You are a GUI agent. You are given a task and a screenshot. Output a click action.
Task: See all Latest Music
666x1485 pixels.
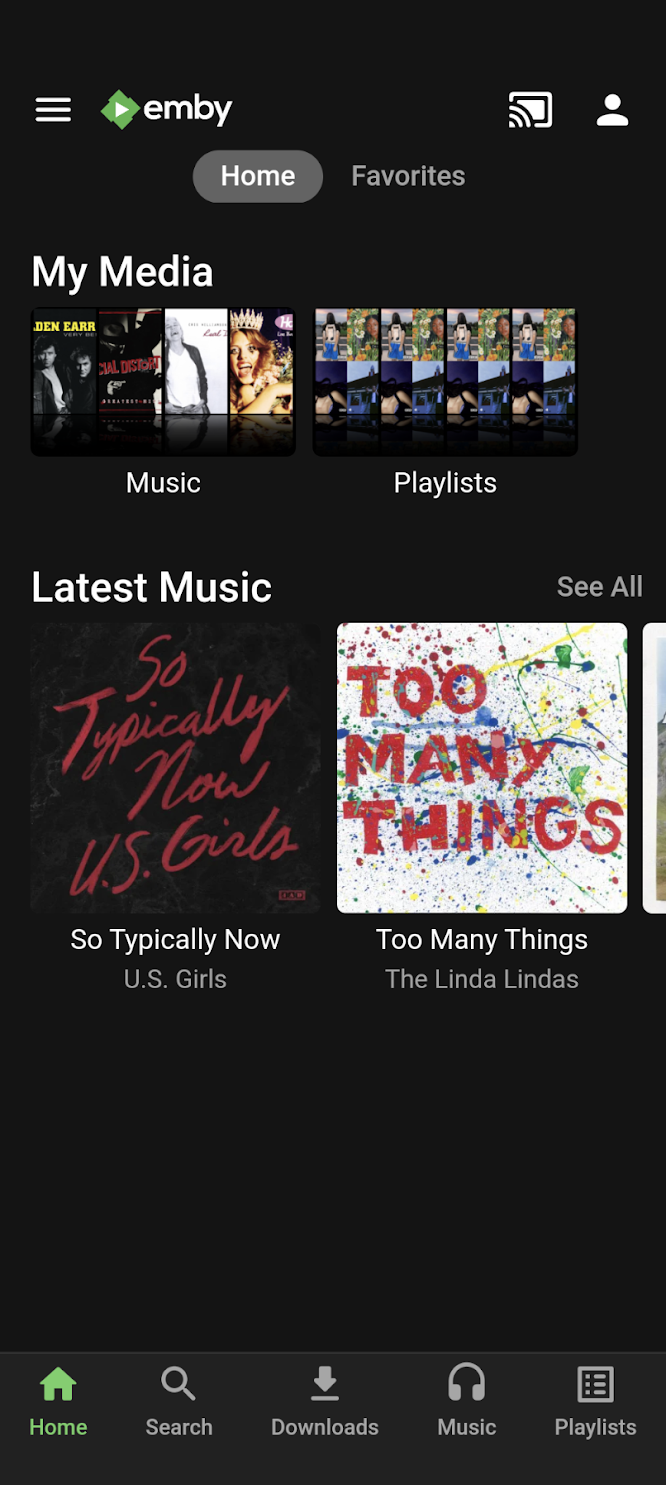(599, 587)
